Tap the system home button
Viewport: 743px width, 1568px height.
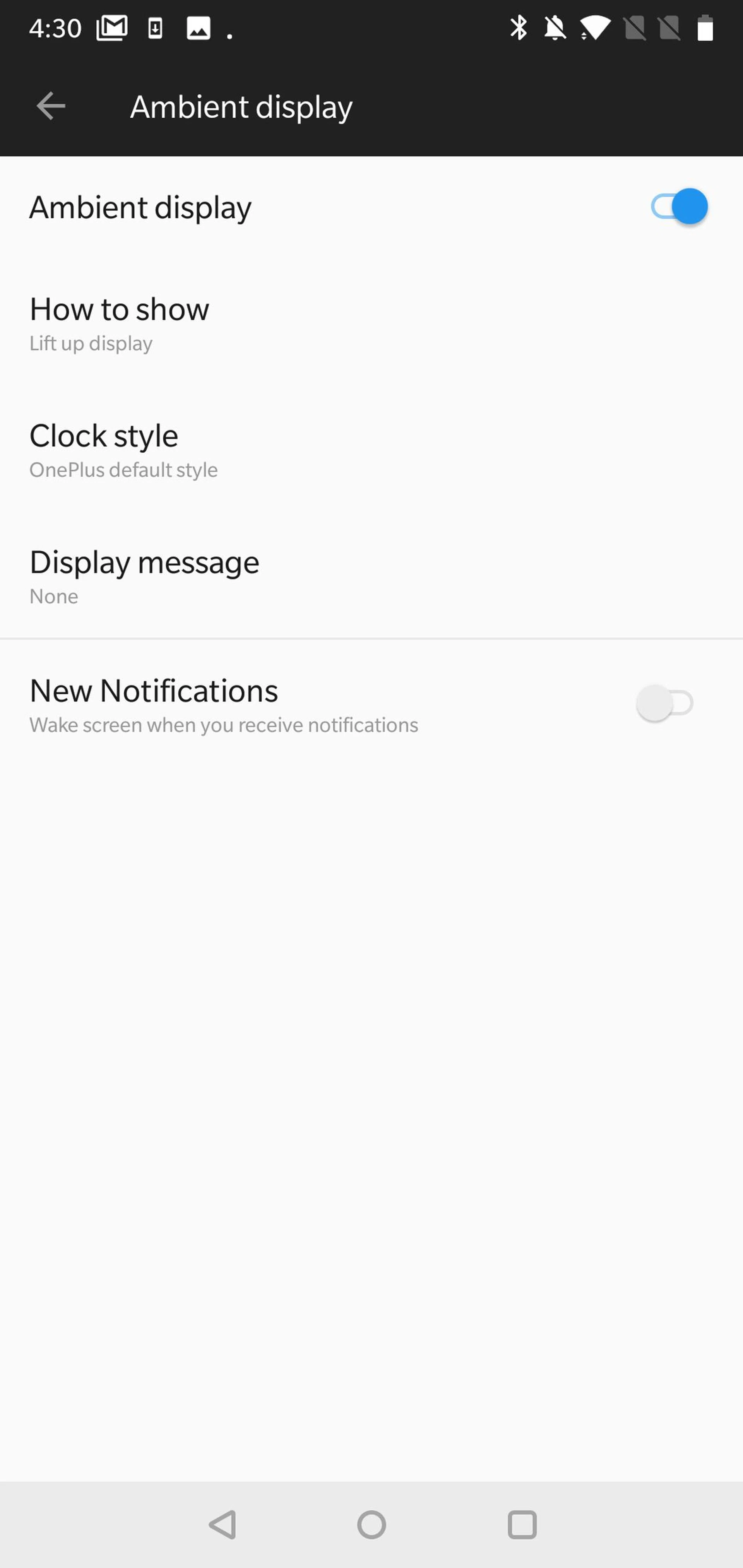pyautogui.click(x=371, y=1525)
